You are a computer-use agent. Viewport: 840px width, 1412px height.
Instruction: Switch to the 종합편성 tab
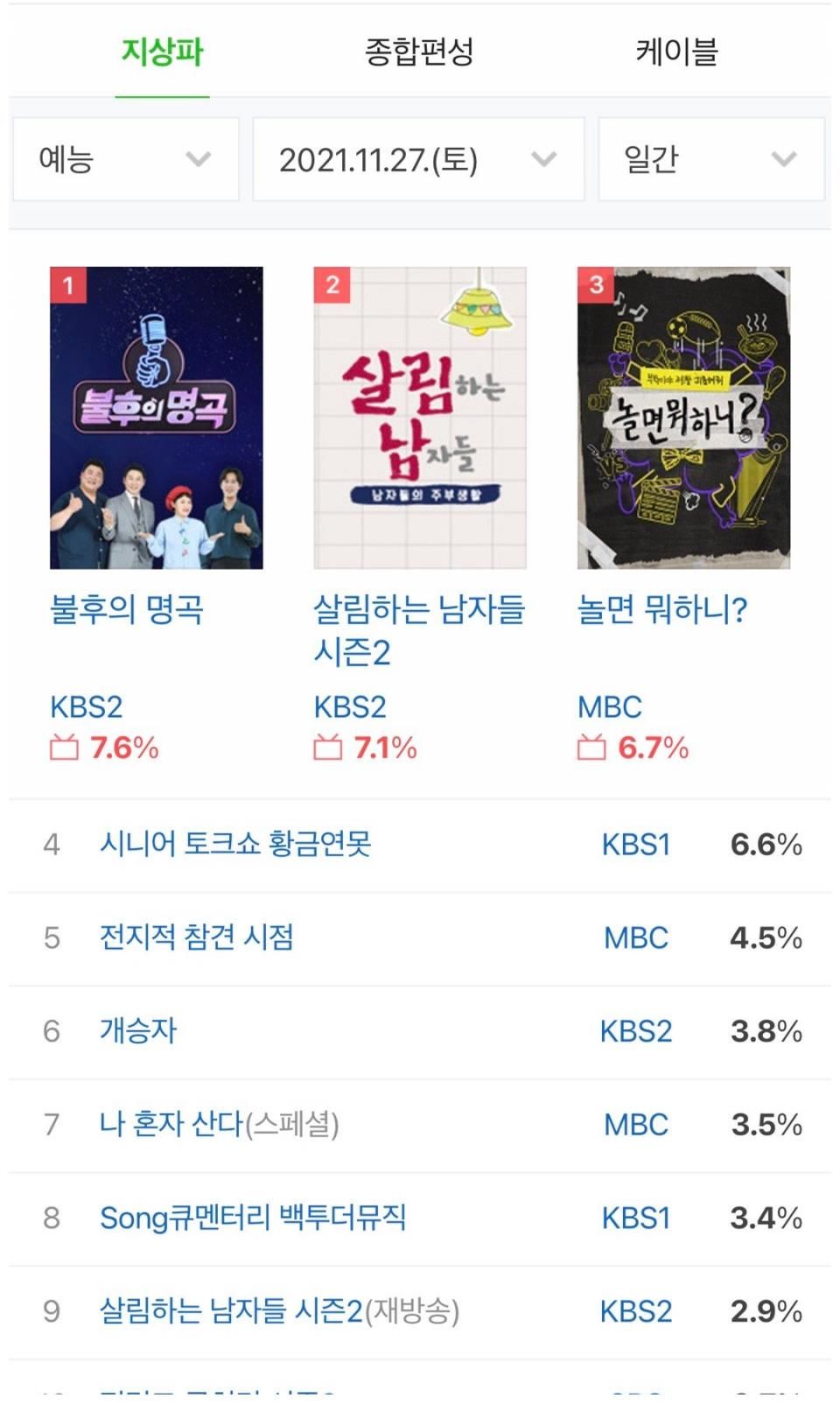click(419, 52)
